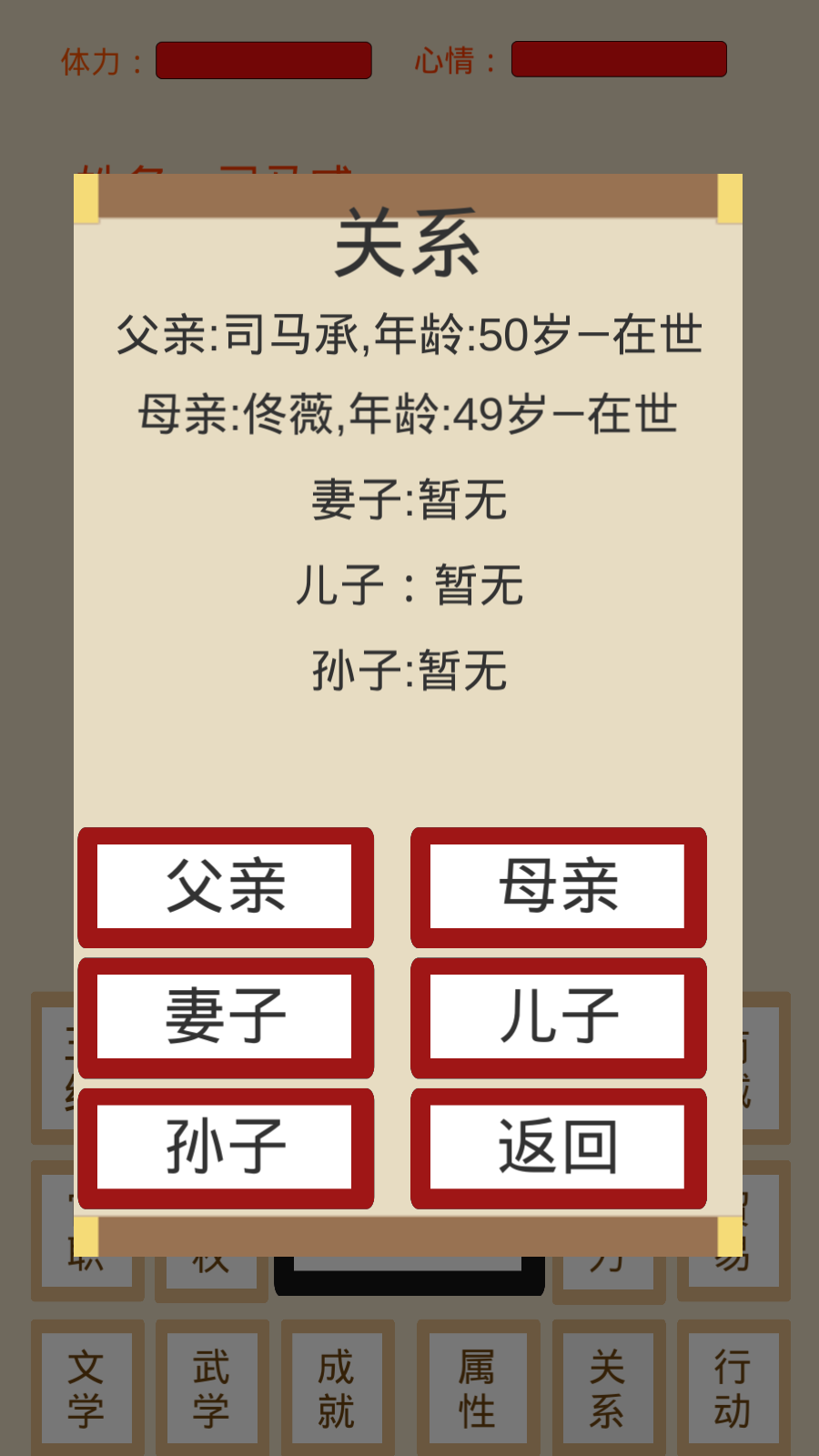Select the 母亲 (Mother) button
The height and width of the screenshot is (1456, 819).
[558, 887]
